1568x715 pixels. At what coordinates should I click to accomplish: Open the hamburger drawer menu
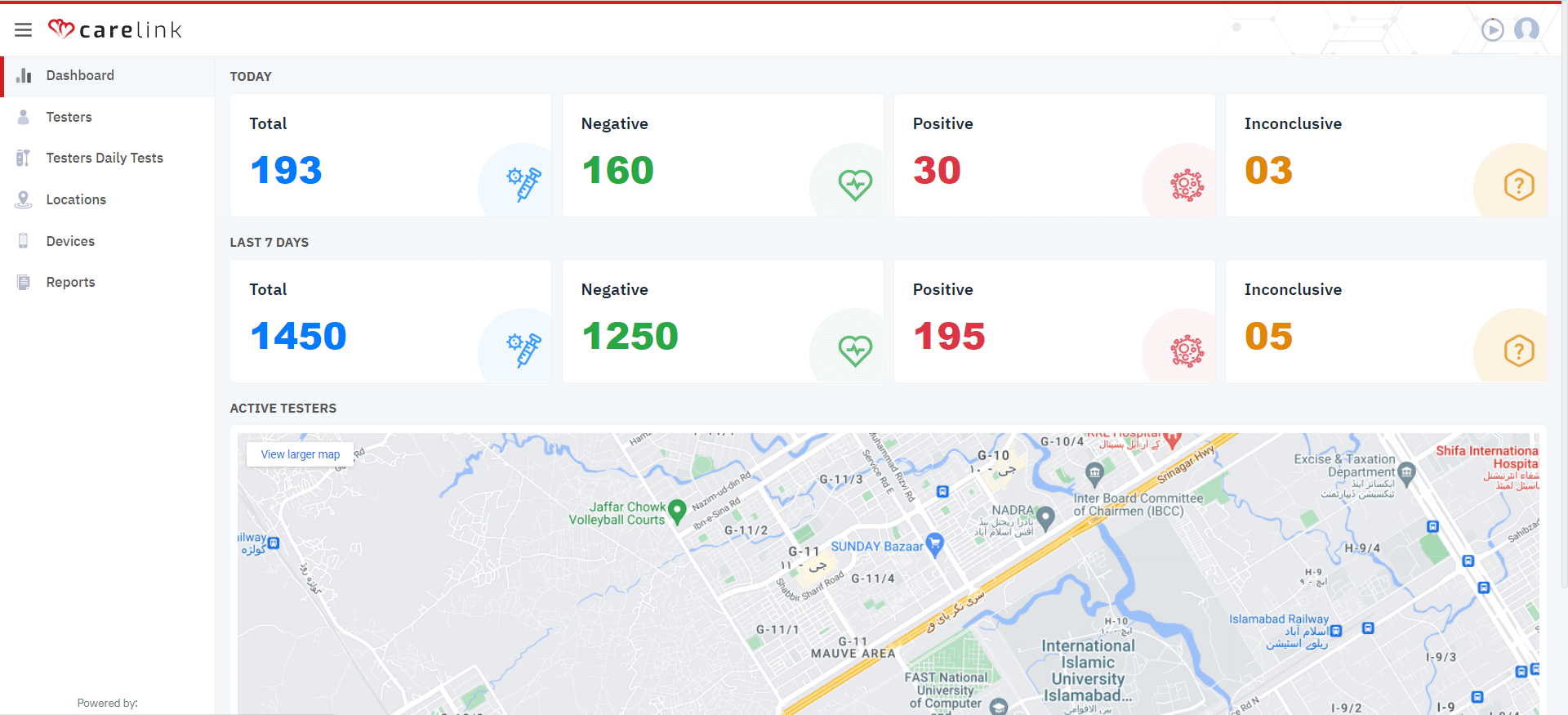click(x=23, y=30)
